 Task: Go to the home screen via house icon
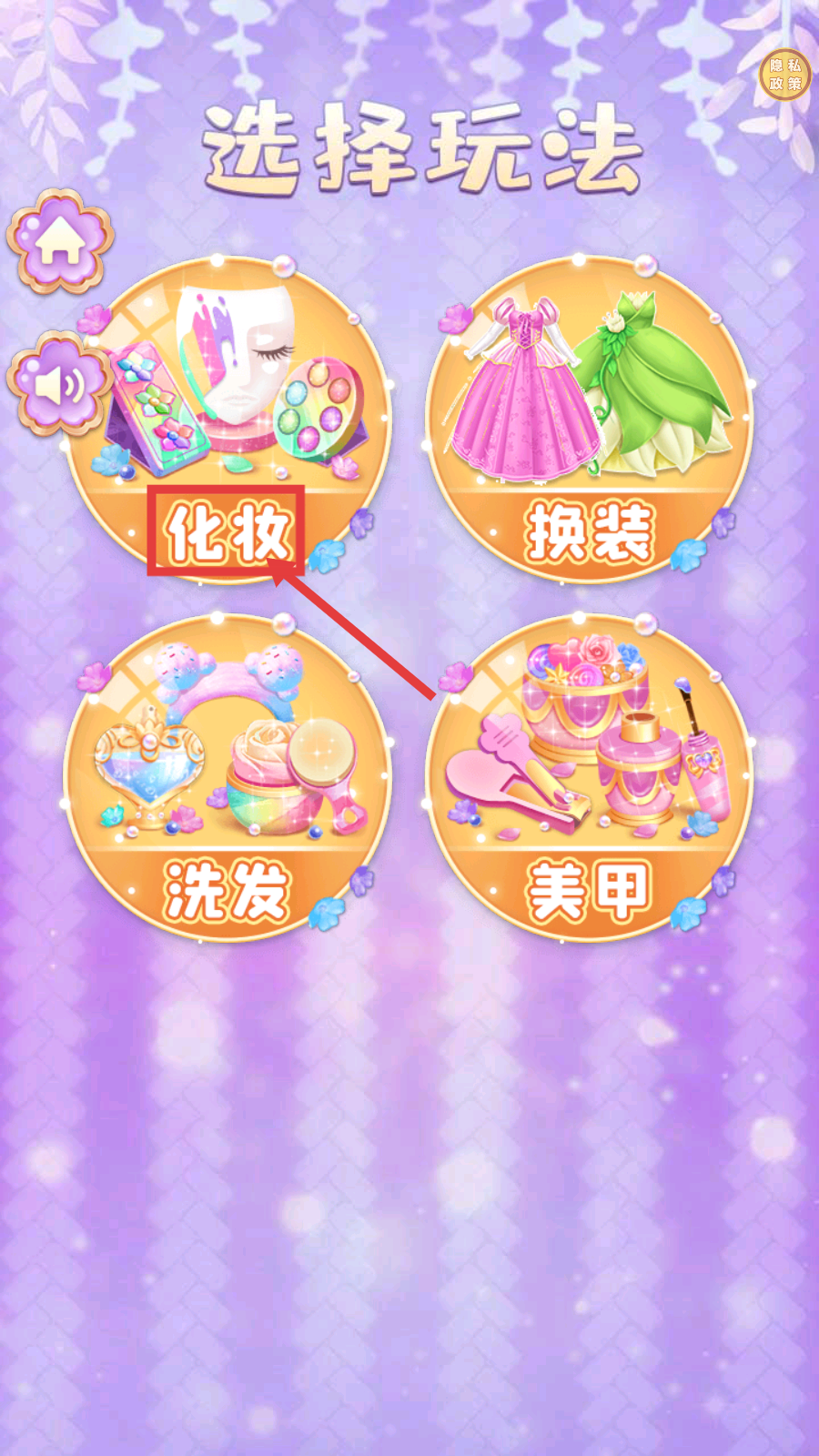(x=60, y=241)
